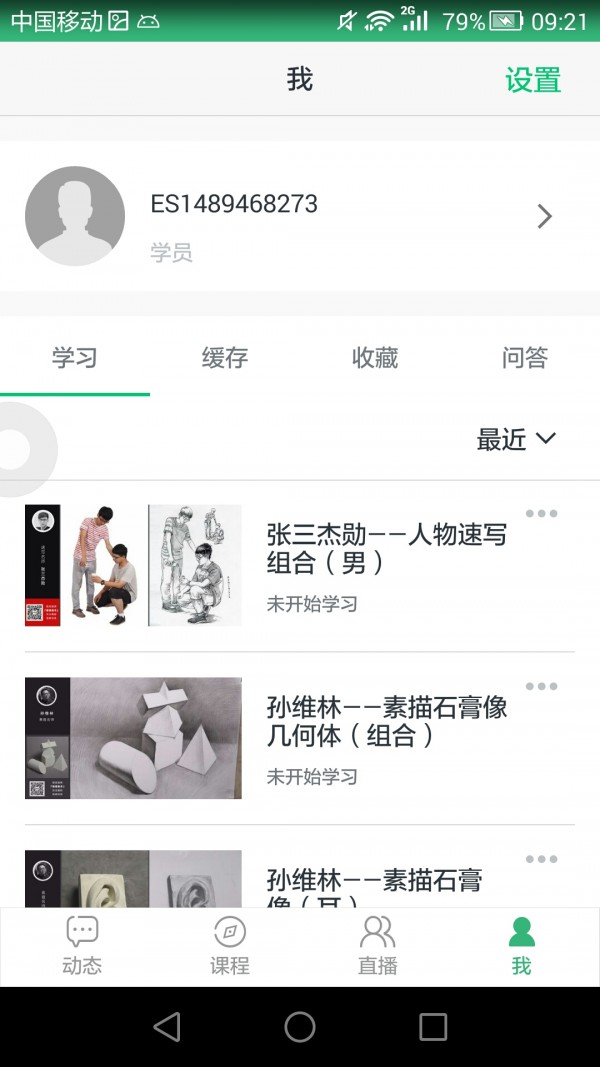Switch to the 收藏 tab
The width and height of the screenshot is (600, 1067).
pyautogui.click(x=375, y=358)
